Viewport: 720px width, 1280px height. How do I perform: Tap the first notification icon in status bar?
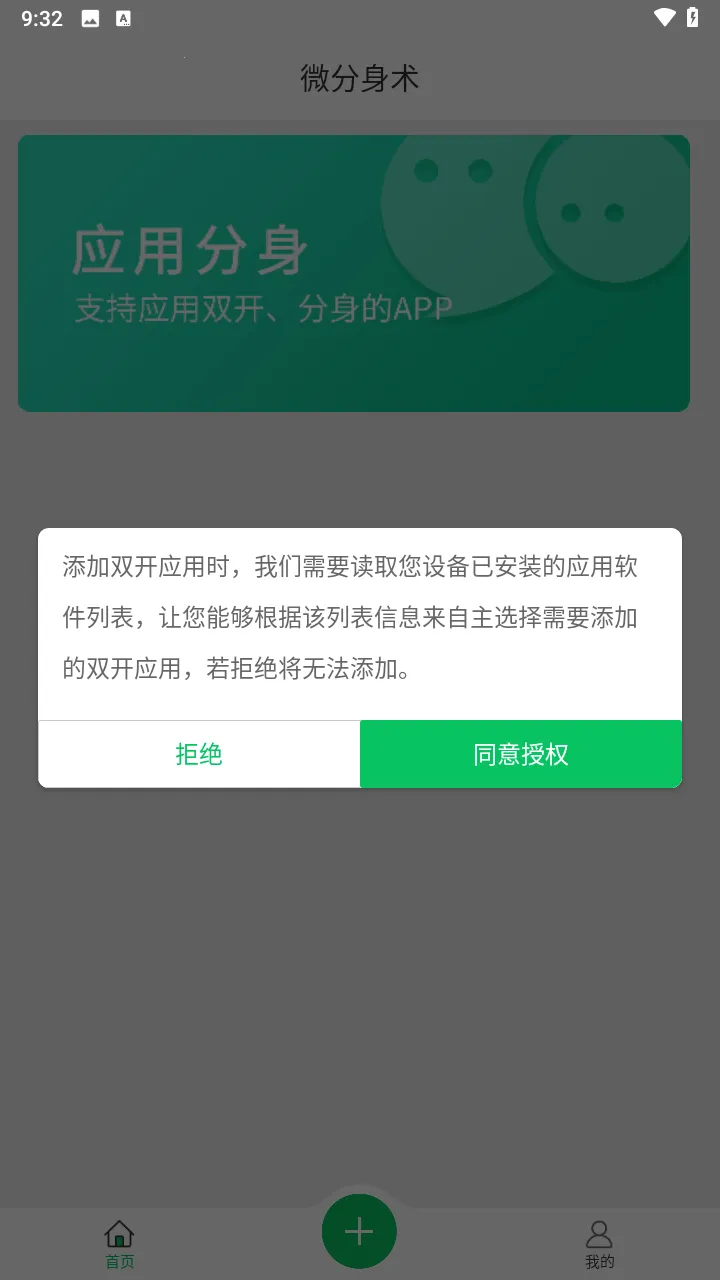[x=90, y=17]
